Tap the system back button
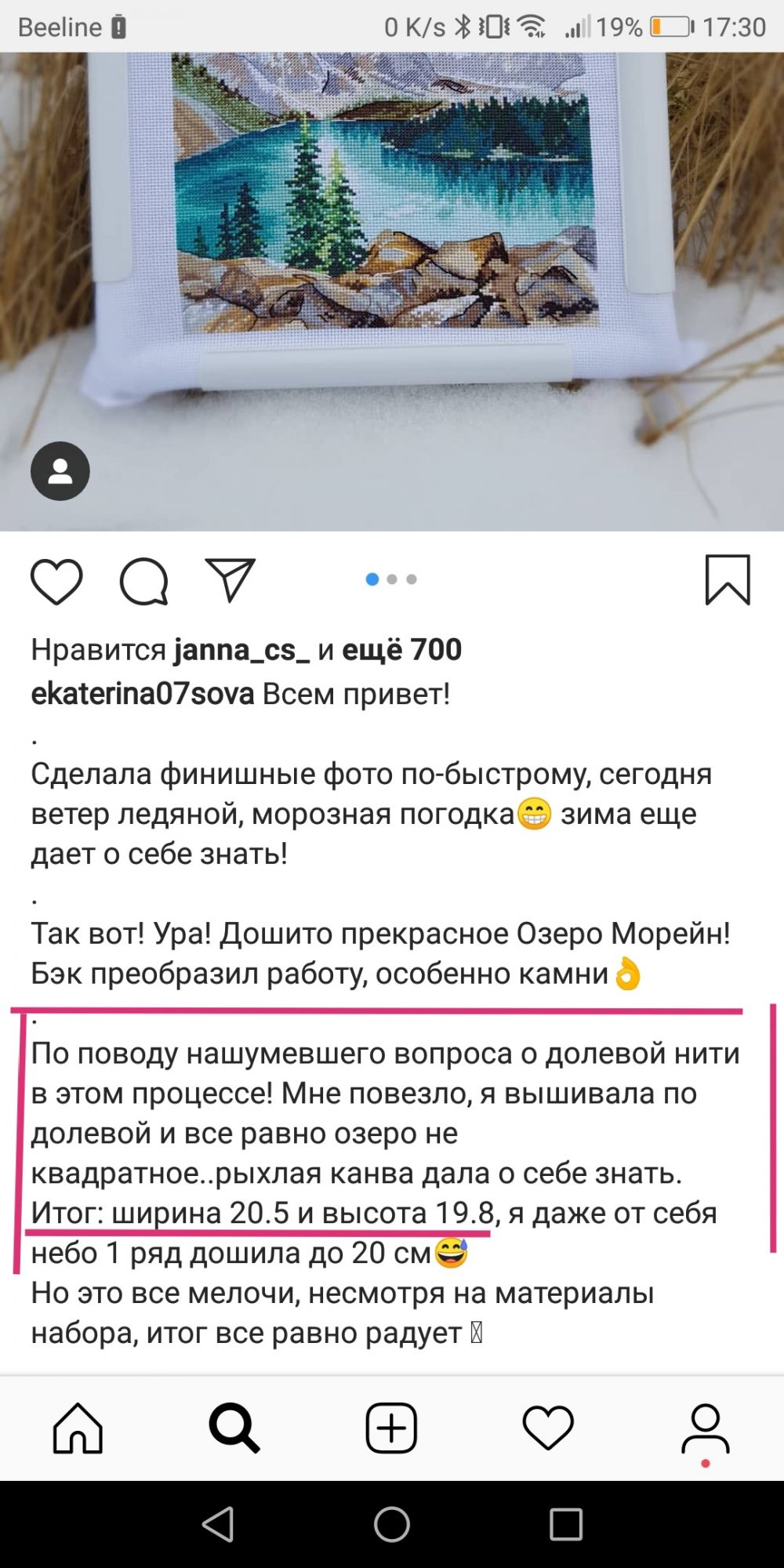The image size is (784, 1568). tap(218, 1525)
